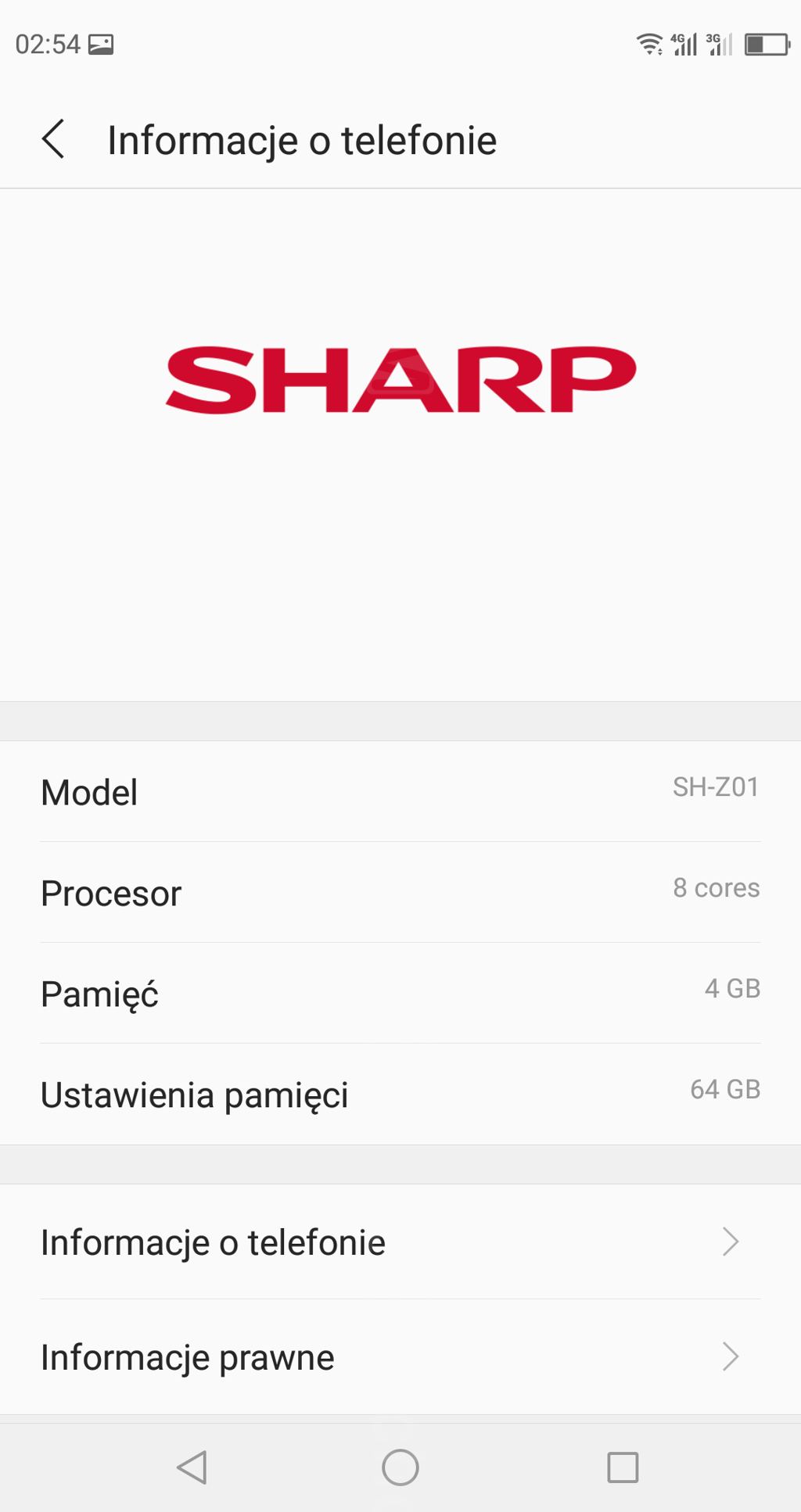
Task: Tap the system home button
Action: click(x=400, y=1467)
